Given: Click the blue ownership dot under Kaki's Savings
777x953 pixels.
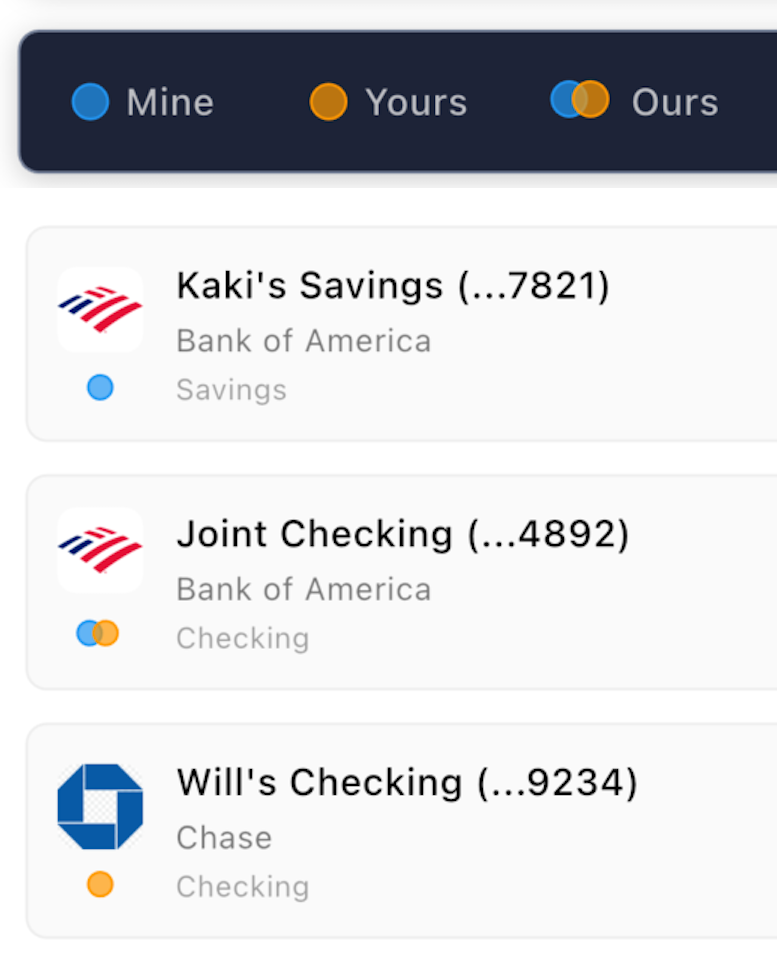Looking at the screenshot, I should coord(99,387).
